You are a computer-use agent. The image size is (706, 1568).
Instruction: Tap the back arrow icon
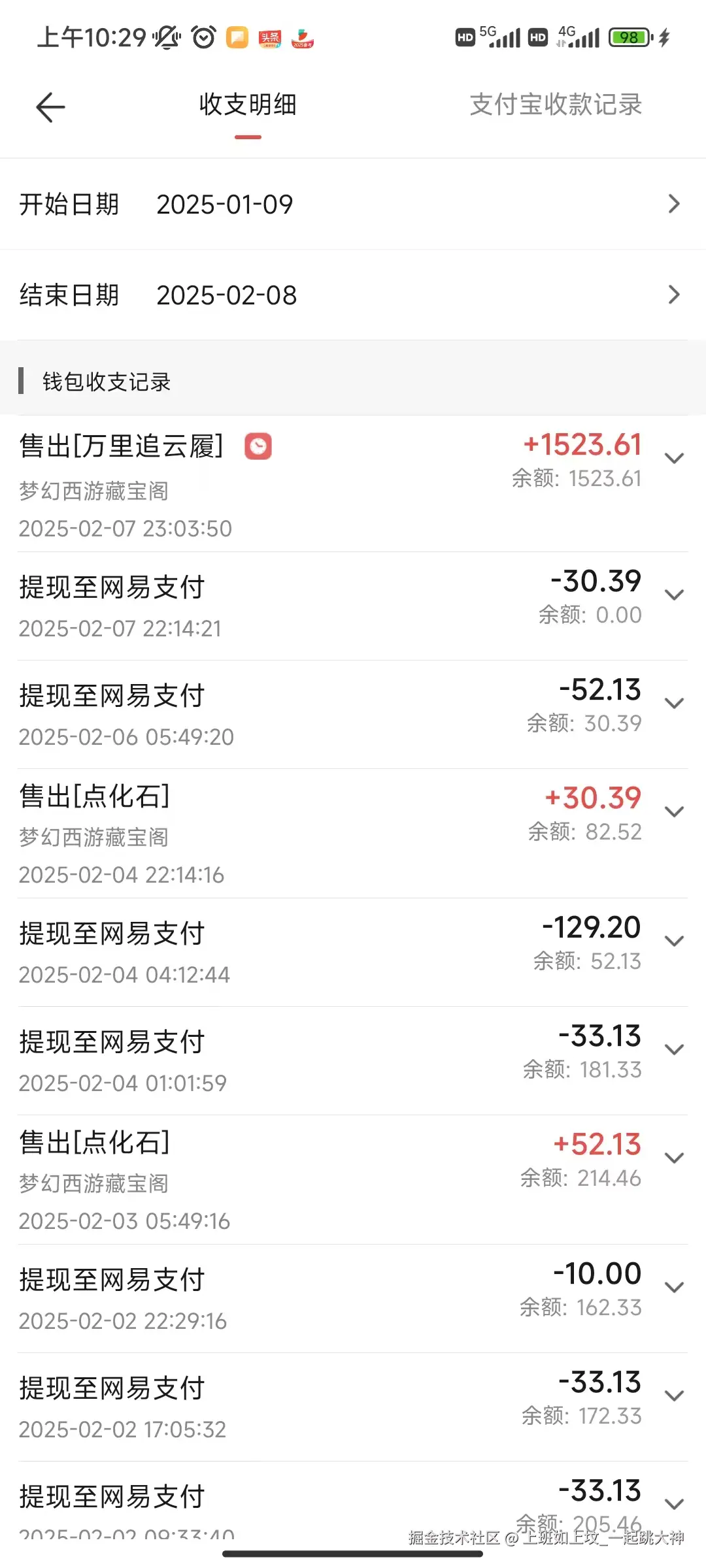click(x=50, y=106)
